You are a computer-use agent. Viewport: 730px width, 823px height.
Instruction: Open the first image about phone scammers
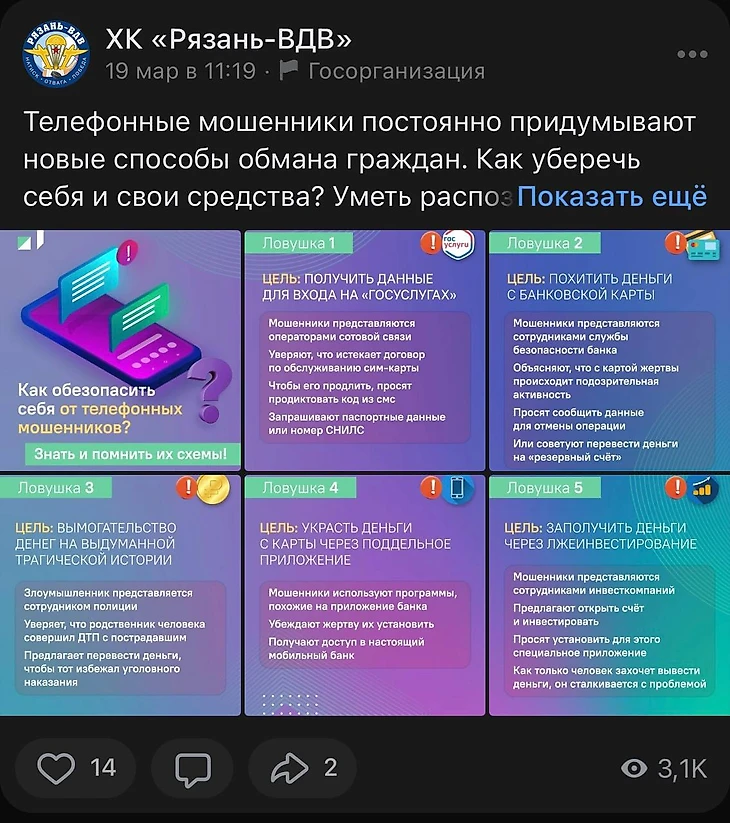point(121,350)
